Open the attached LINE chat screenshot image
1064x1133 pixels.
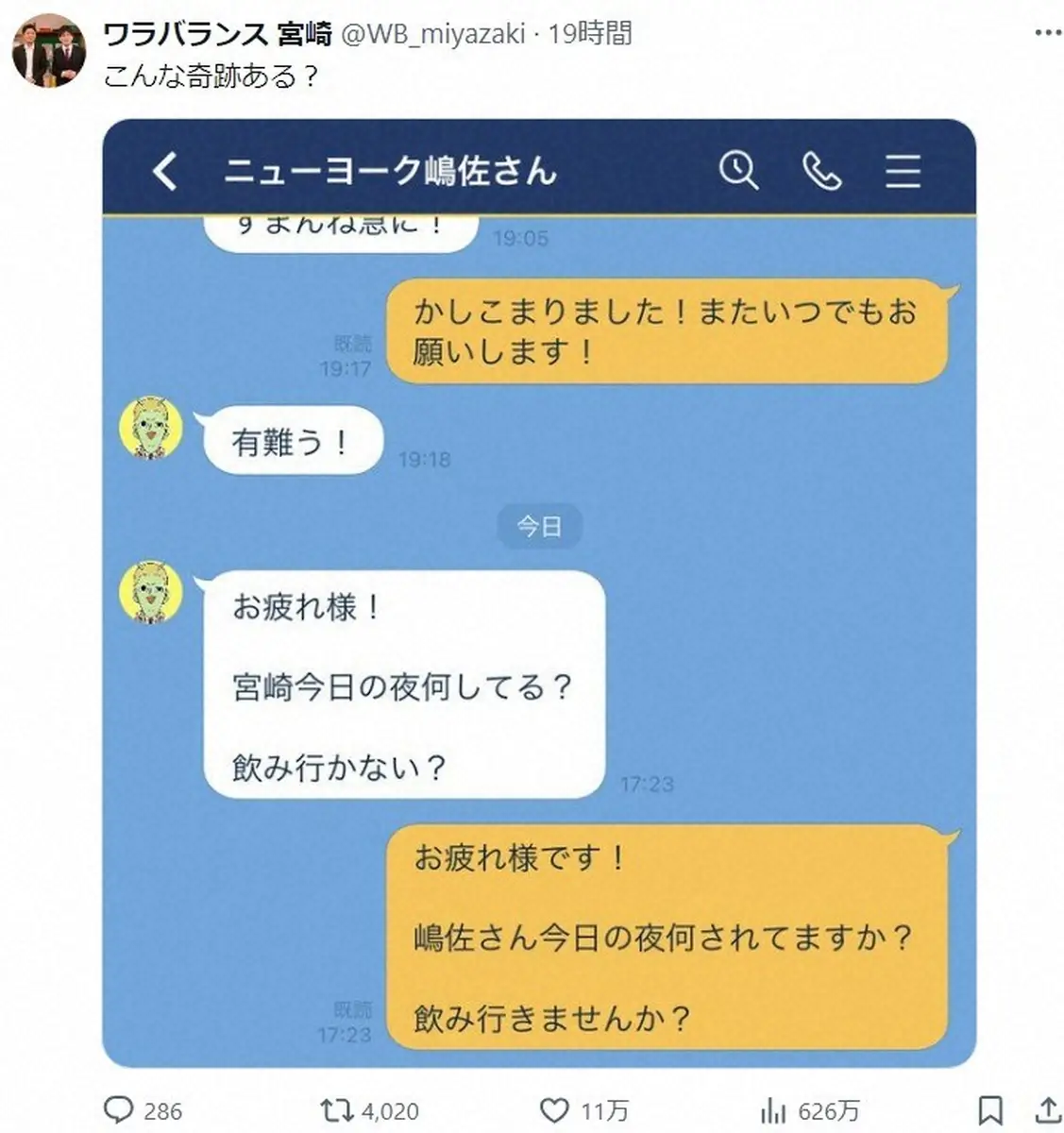click(538, 593)
